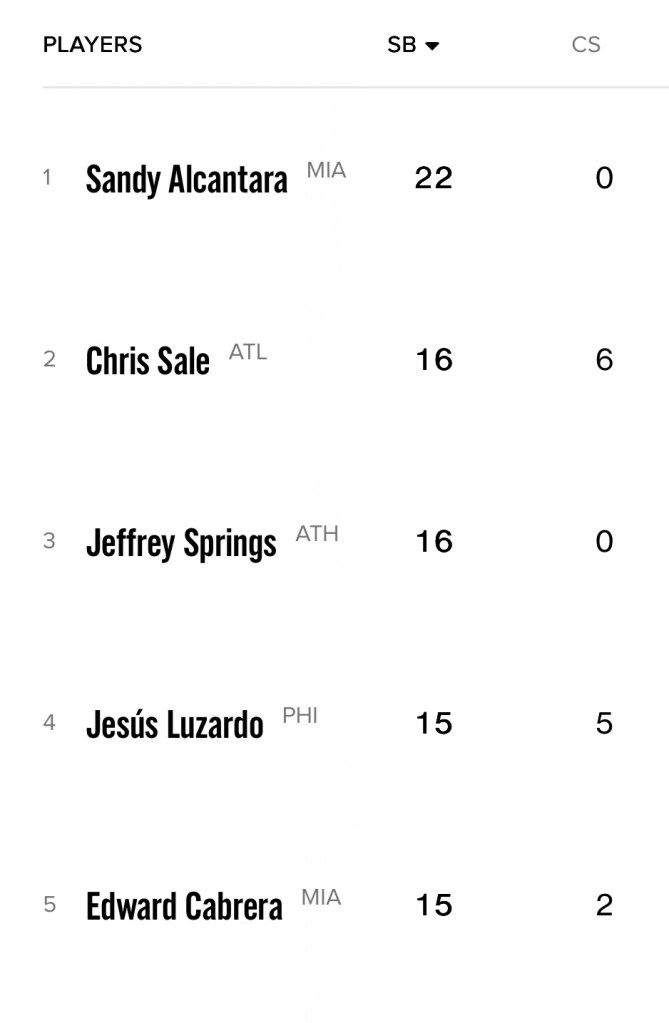Sort the table by CS column
Screen dimensions: 669x1023
[x=586, y=45]
